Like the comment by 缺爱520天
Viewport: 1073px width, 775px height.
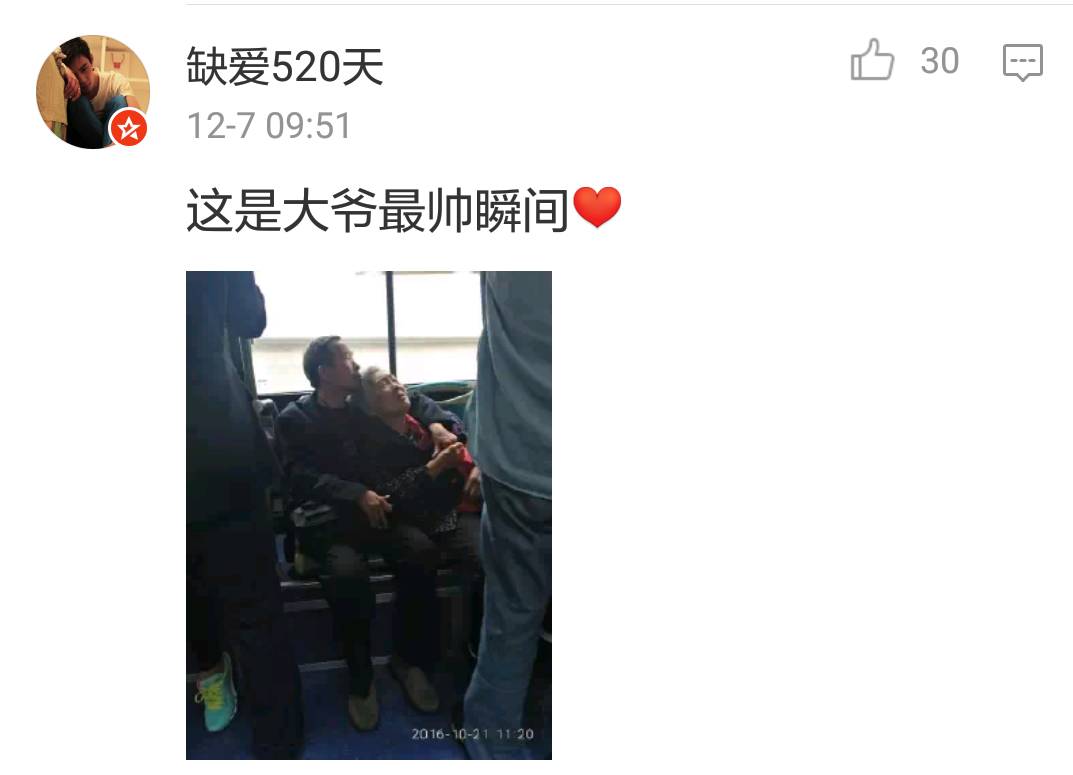[872, 61]
